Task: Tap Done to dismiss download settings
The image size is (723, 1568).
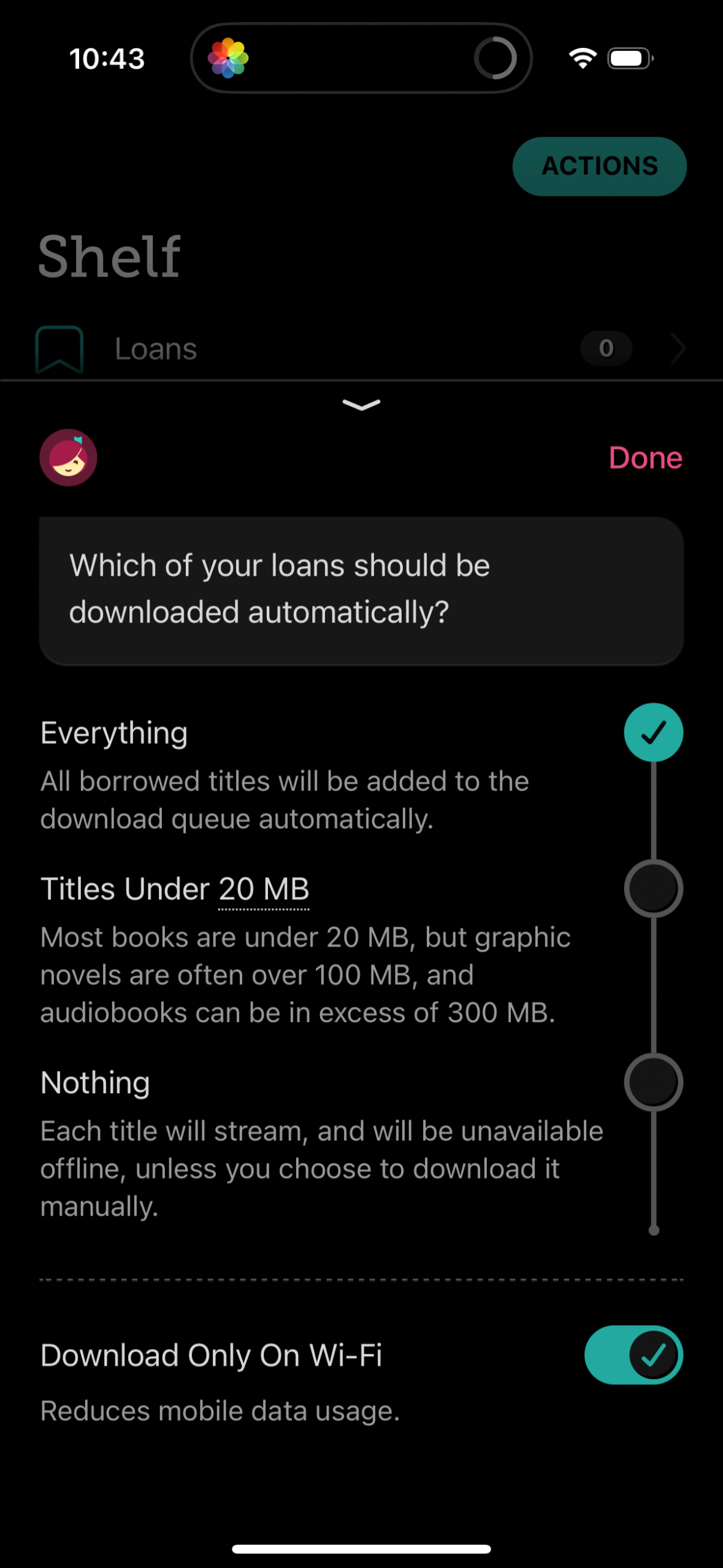Action: (645, 457)
